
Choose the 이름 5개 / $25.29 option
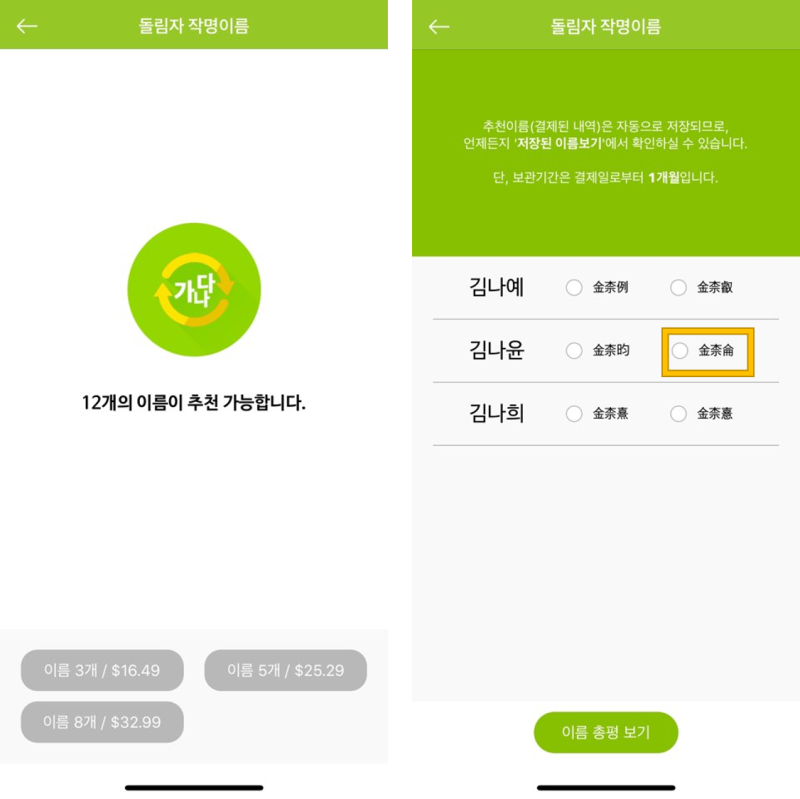[x=285, y=670]
